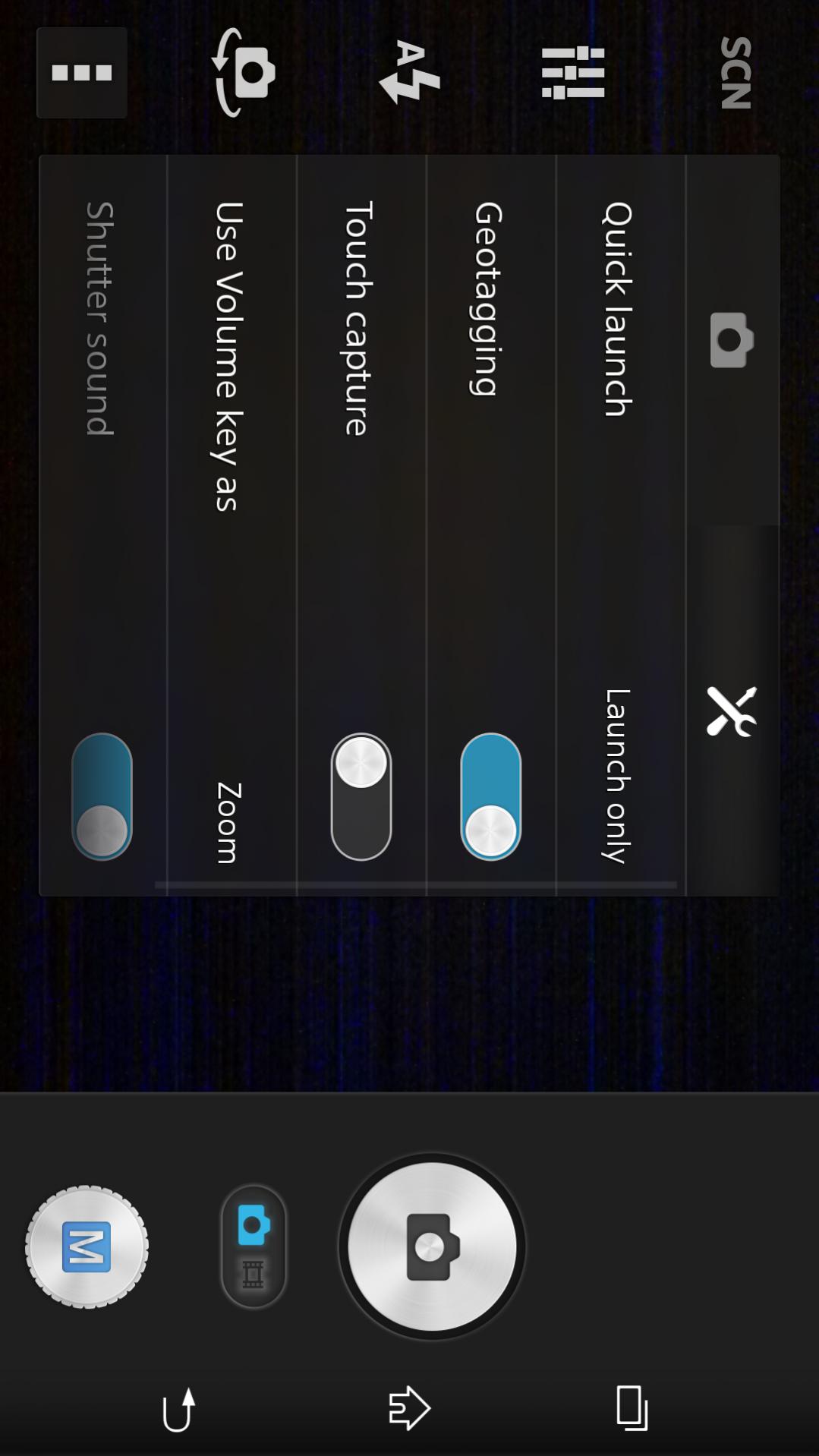Select the tools settings tab
Image resolution: width=819 pixels, height=1456 pixels.
point(732,711)
